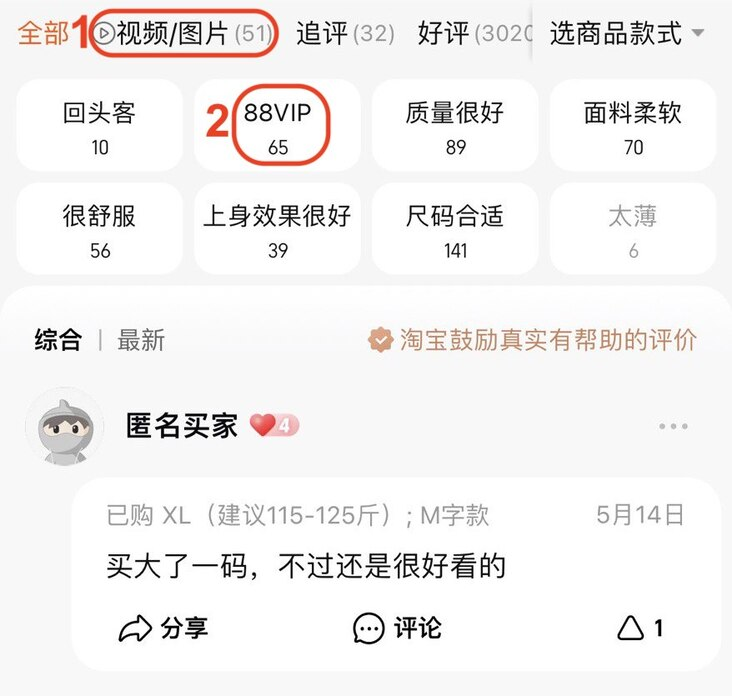This screenshot has width=732, height=696.
Task: Sort reviews by 最新
Action: click(141, 340)
